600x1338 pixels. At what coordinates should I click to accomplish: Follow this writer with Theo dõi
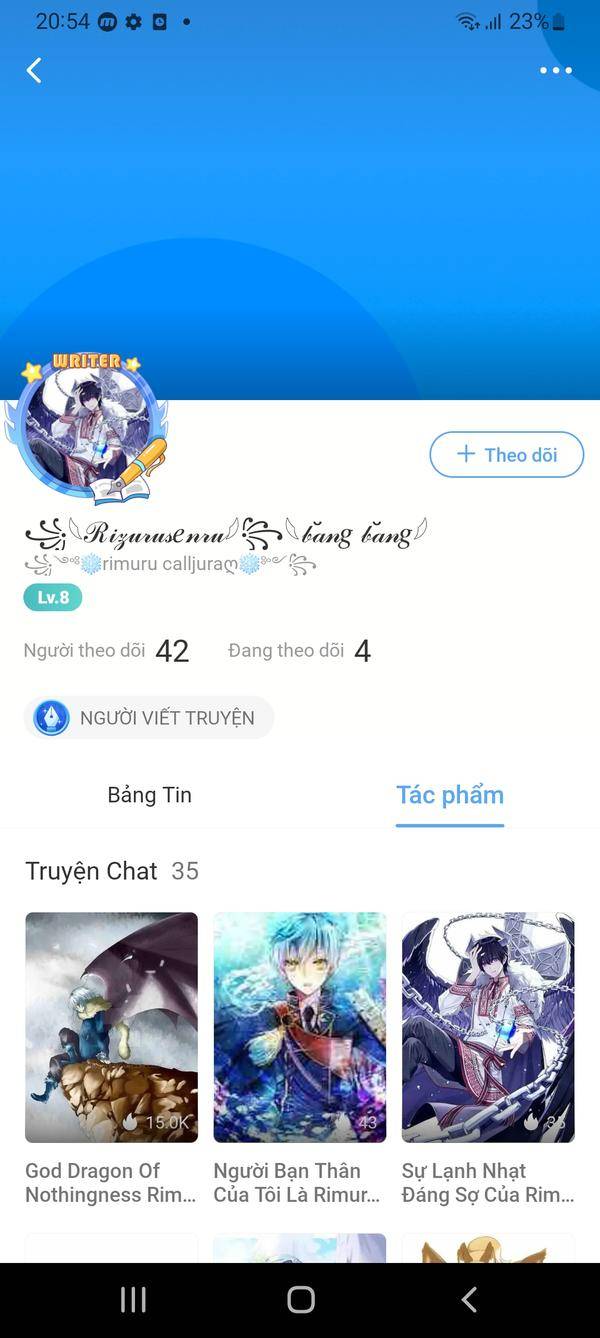tap(507, 455)
